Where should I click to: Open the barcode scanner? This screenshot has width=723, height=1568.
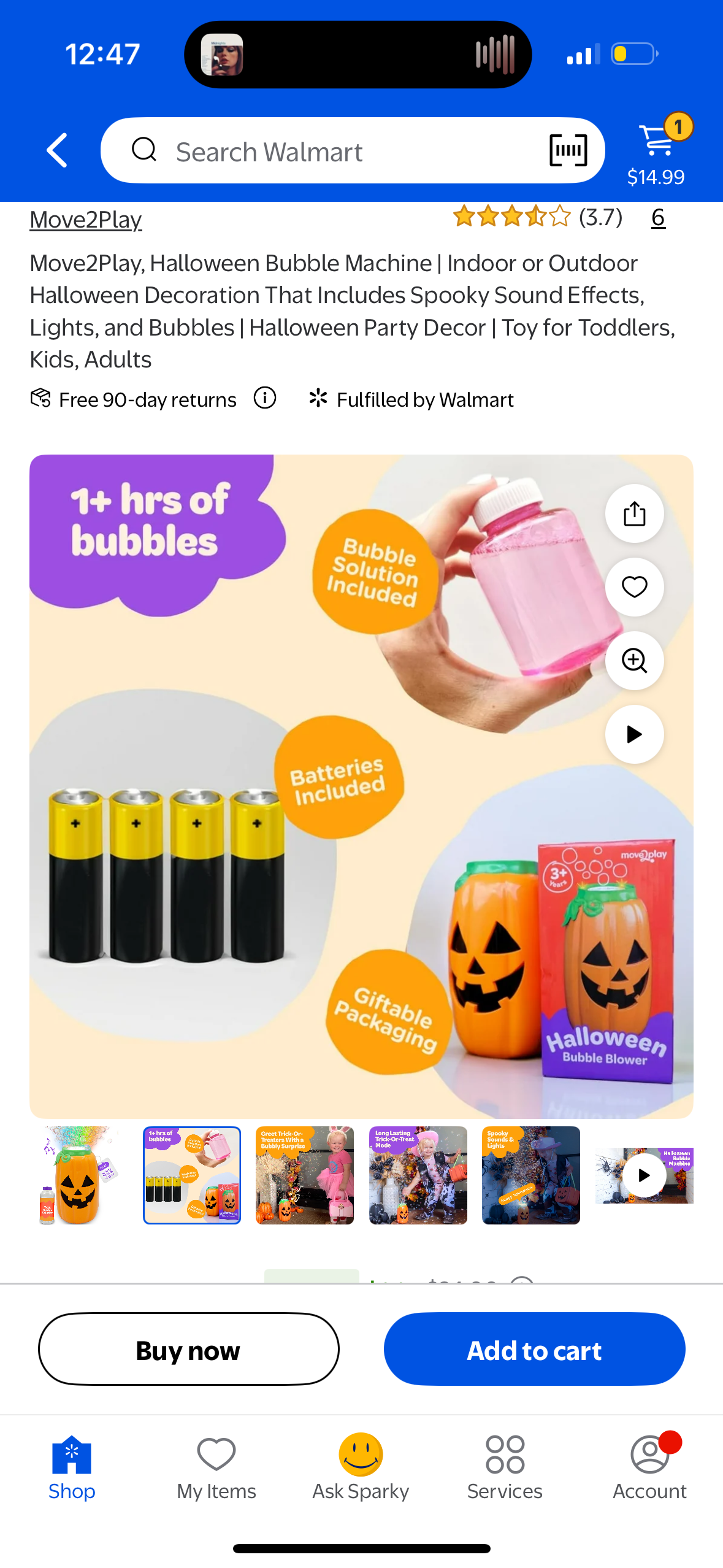(568, 150)
